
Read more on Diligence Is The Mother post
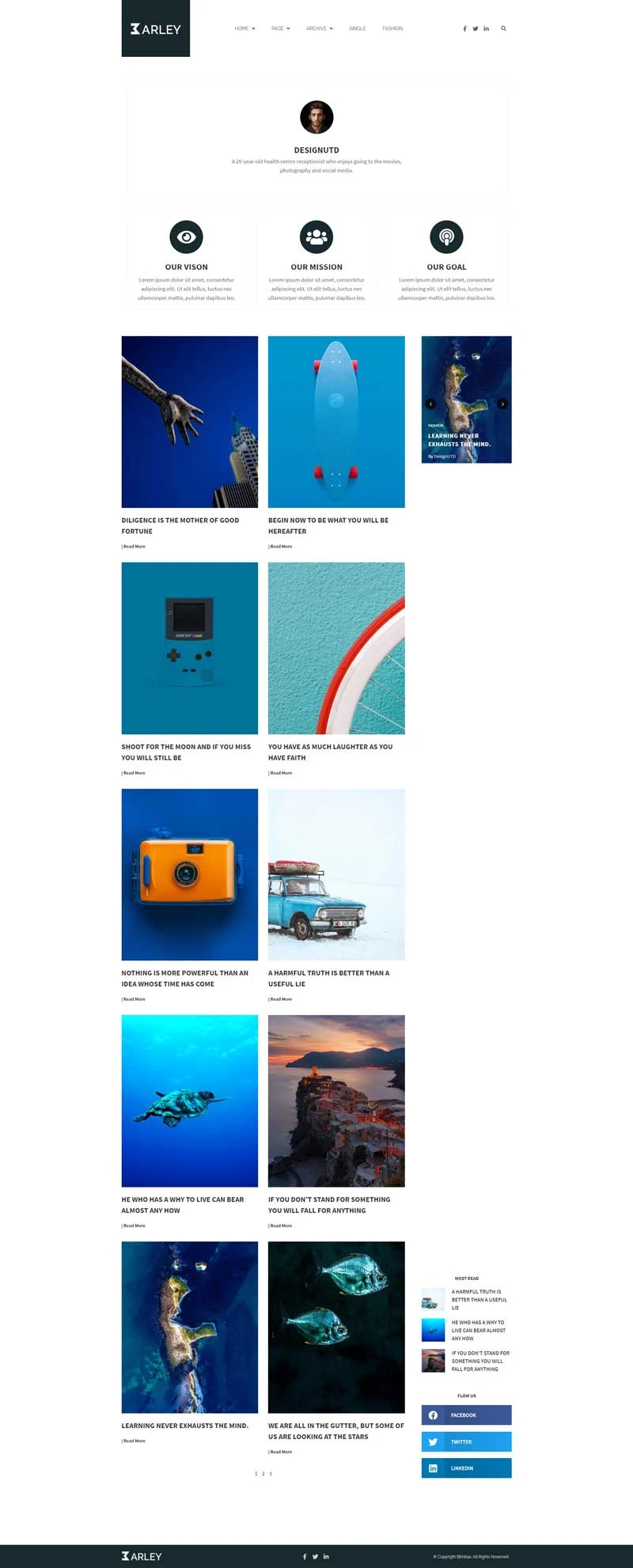(x=134, y=547)
